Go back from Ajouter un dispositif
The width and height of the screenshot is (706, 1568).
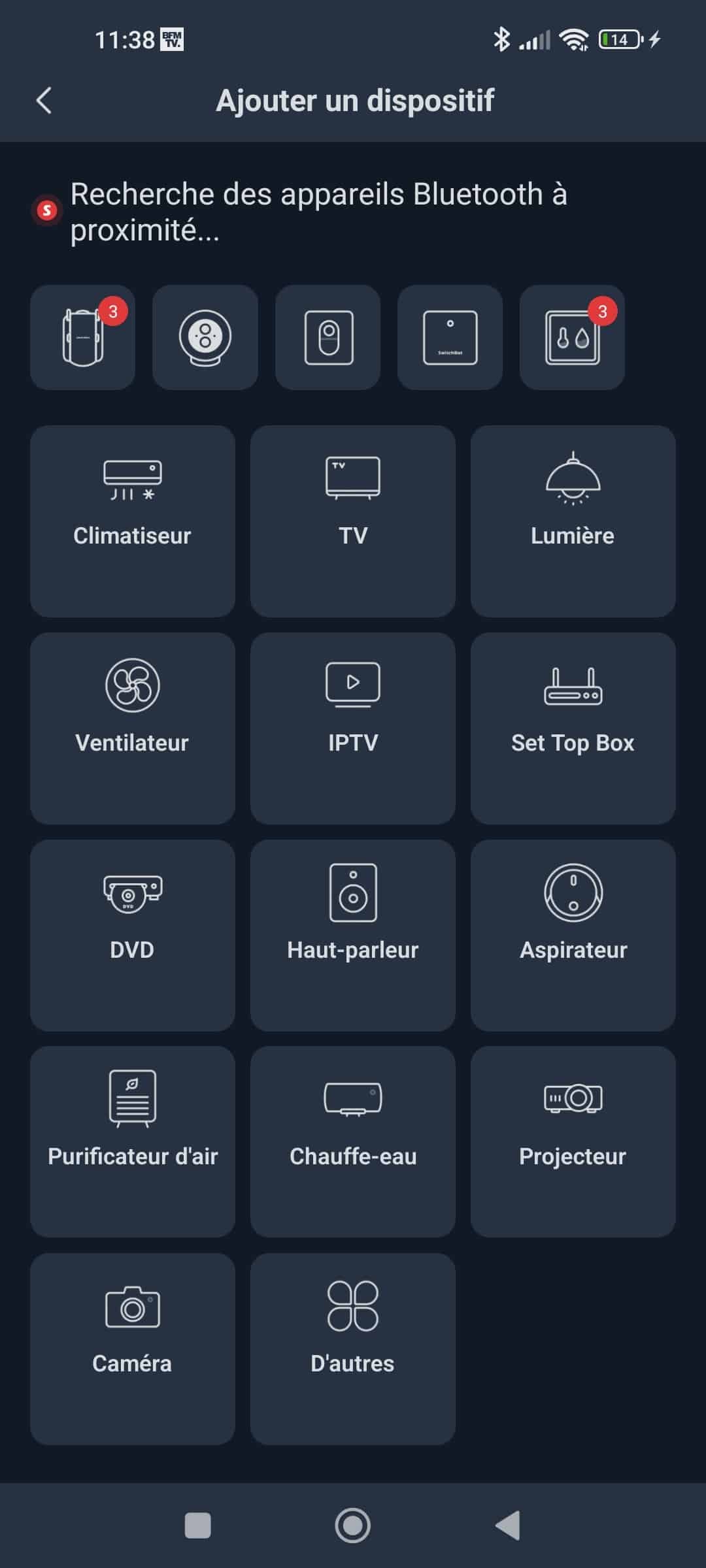click(44, 101)
